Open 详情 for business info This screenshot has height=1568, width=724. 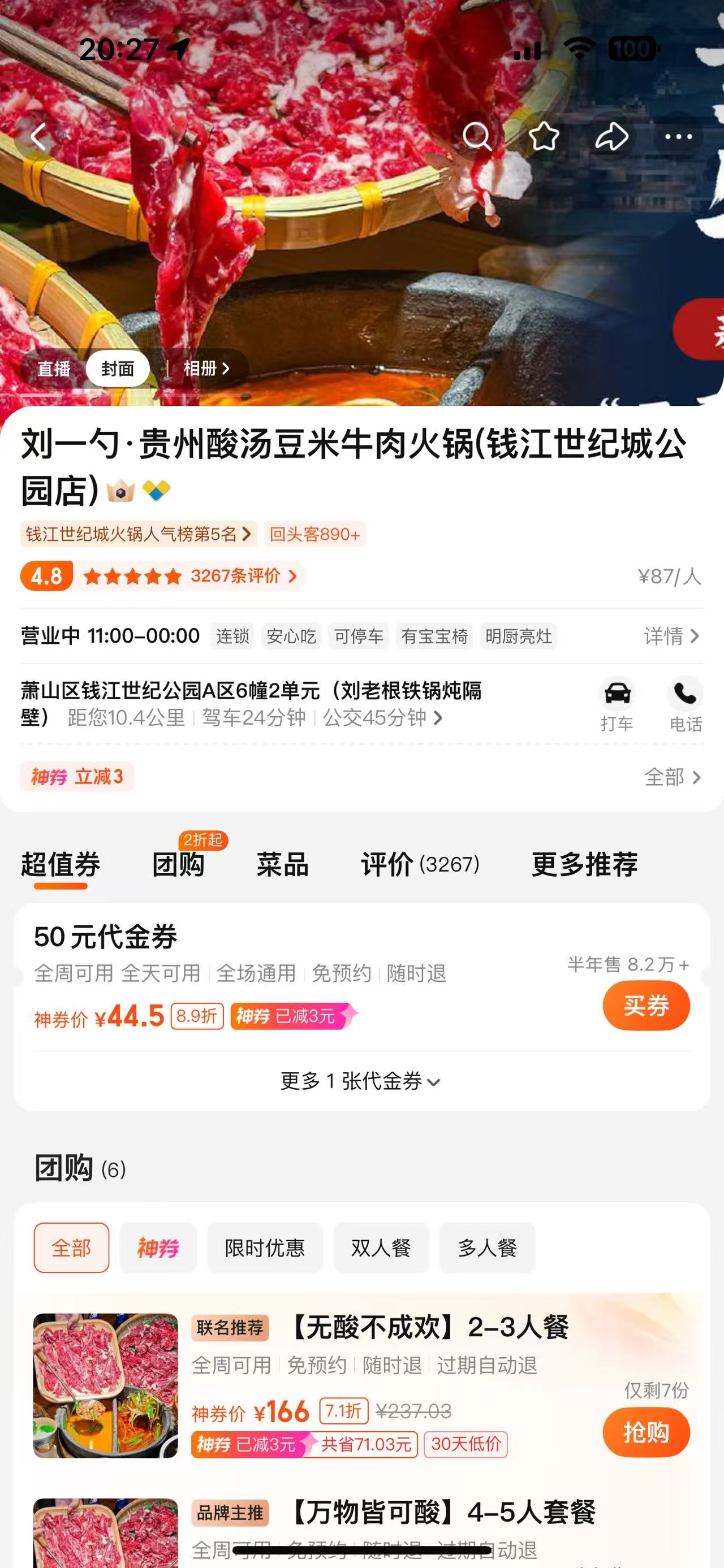(671, 636)
